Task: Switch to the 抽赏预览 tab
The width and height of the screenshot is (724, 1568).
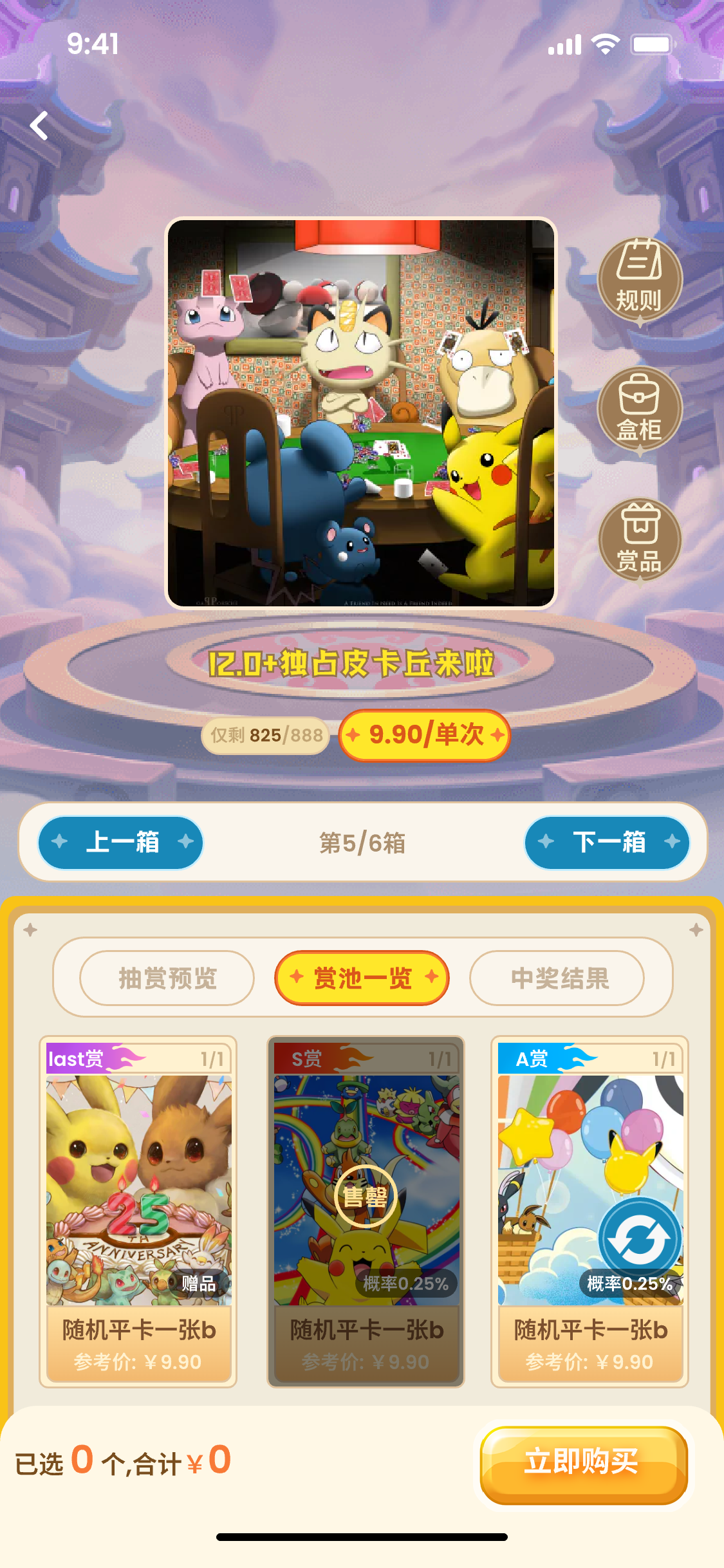Action: [165, 978]
